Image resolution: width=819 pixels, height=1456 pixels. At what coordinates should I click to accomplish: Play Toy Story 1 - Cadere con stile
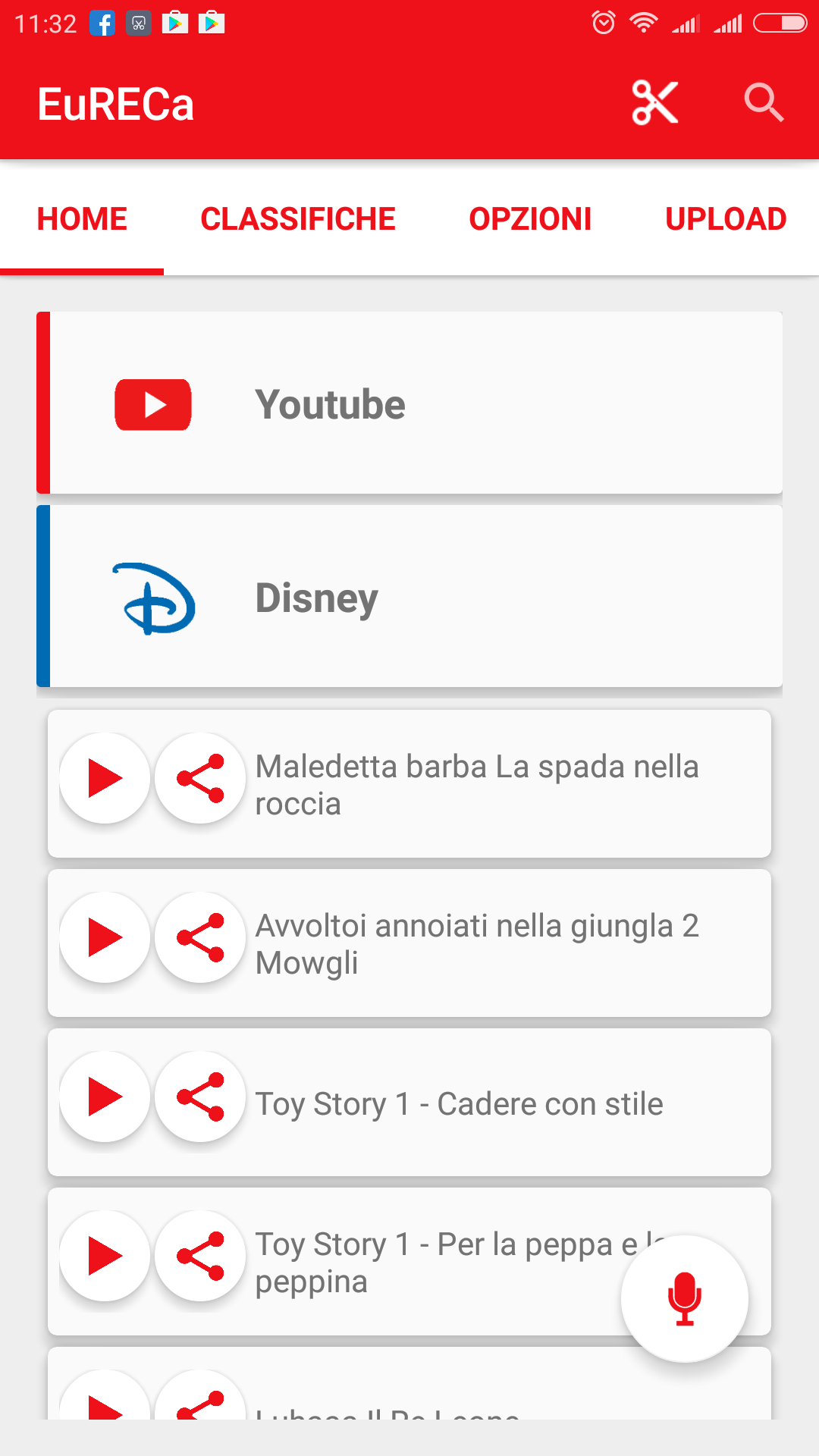(105, 1097)
